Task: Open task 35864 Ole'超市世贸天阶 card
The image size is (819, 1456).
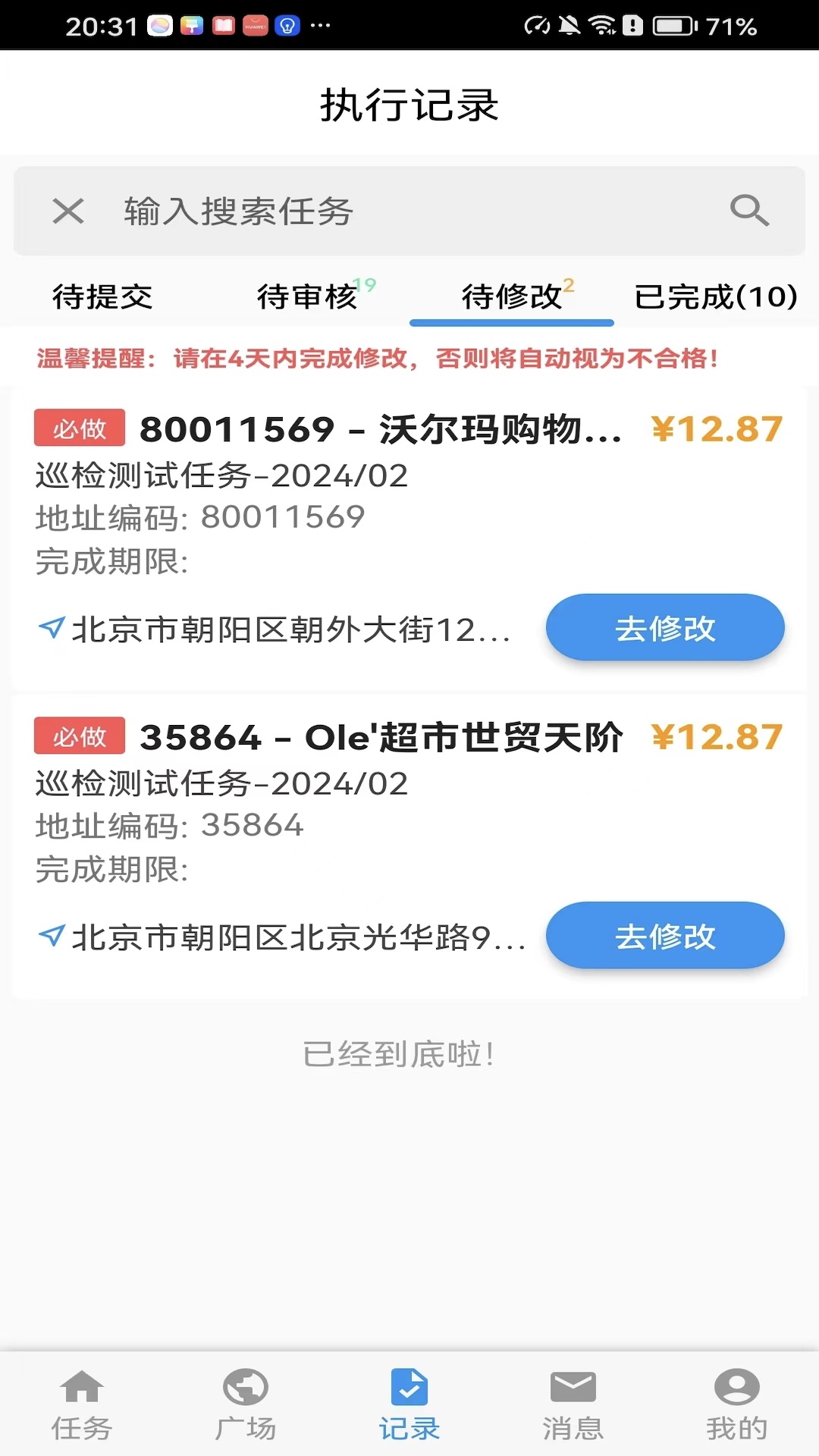Action: click(x=409, y=846)
